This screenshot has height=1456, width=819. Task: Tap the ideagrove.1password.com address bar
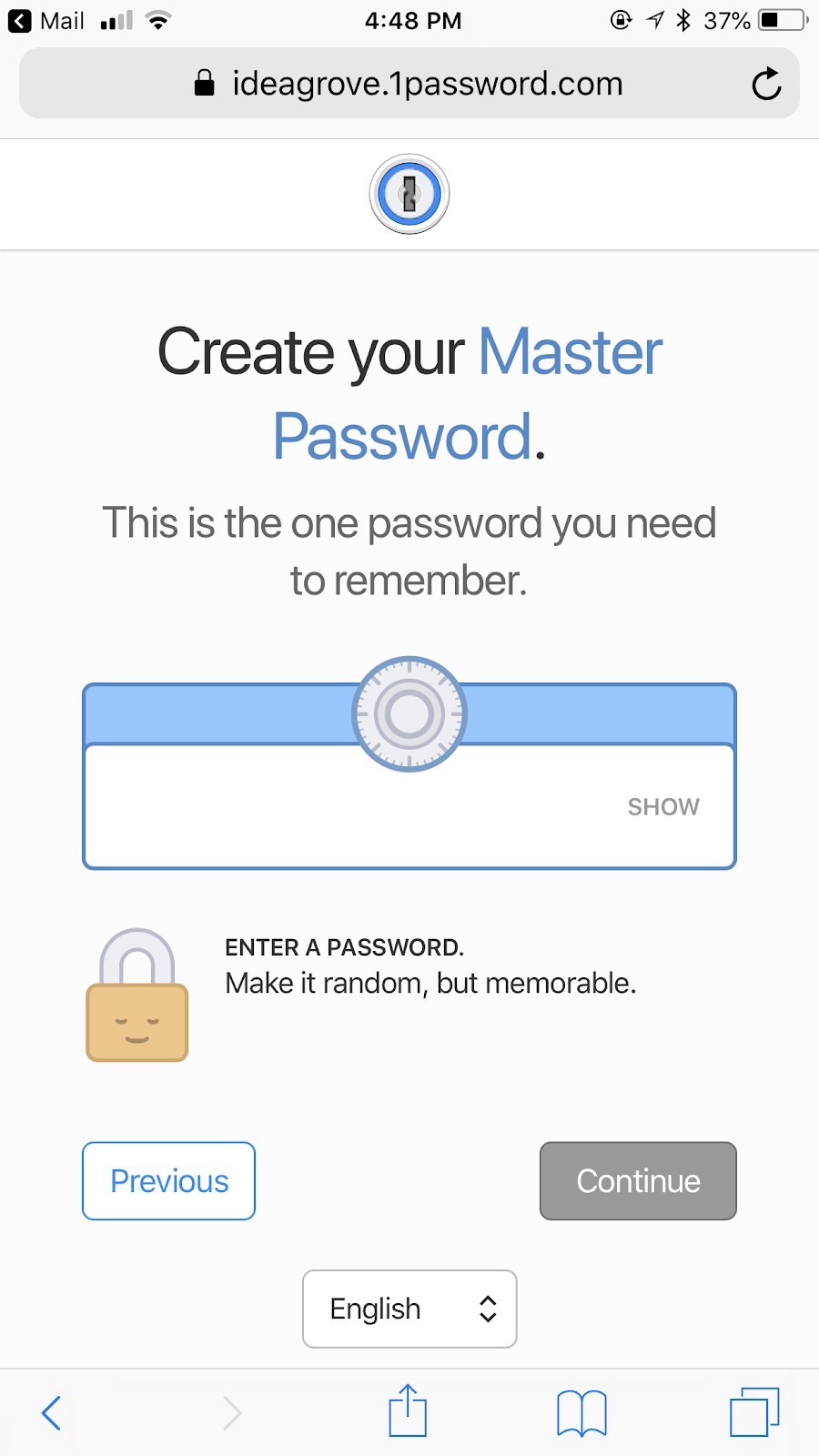click(x=409, y=84)
